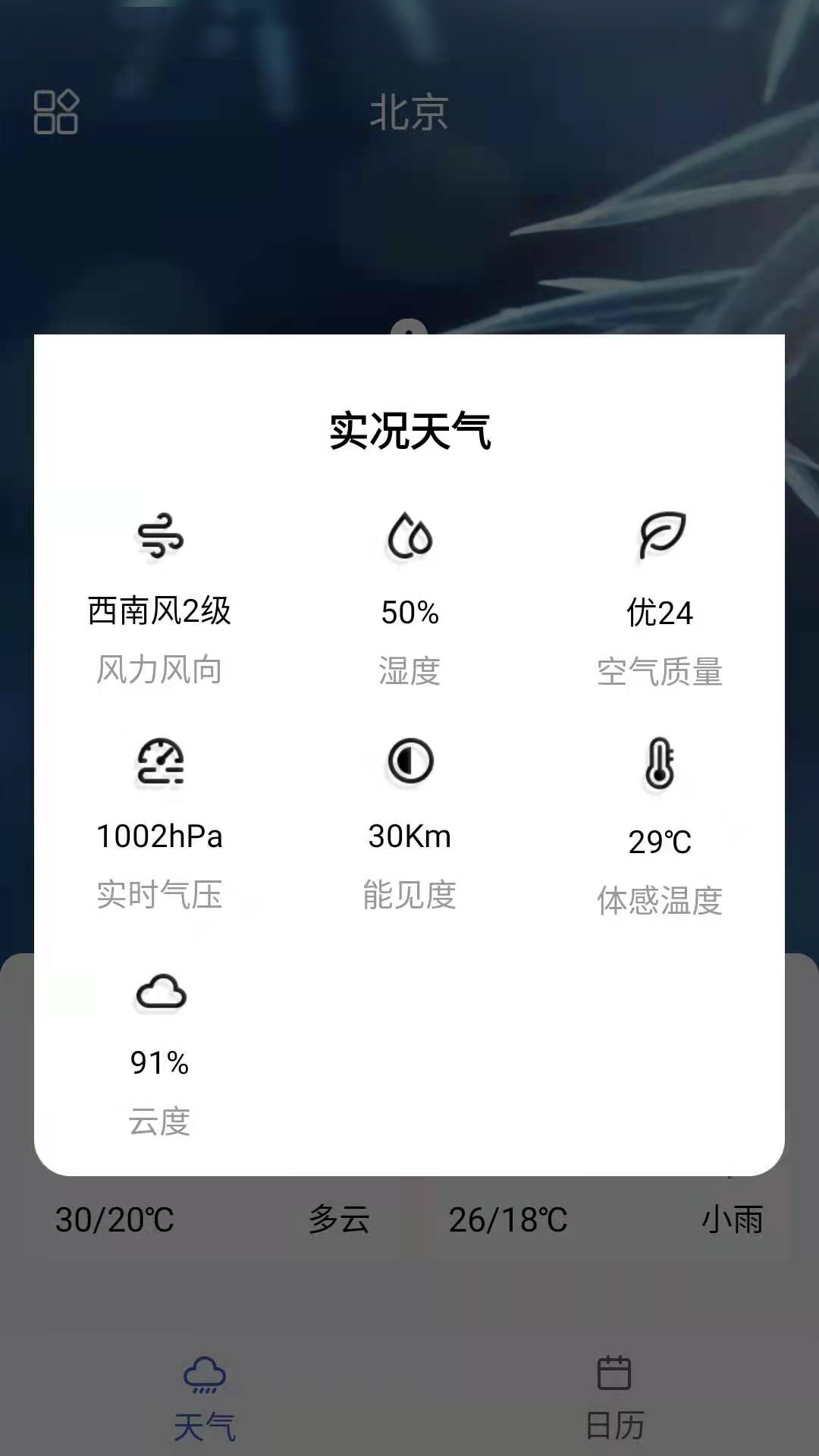Select the wind direction icon
This screenshot has width=819, height=1456.
(x=159, y=537)
